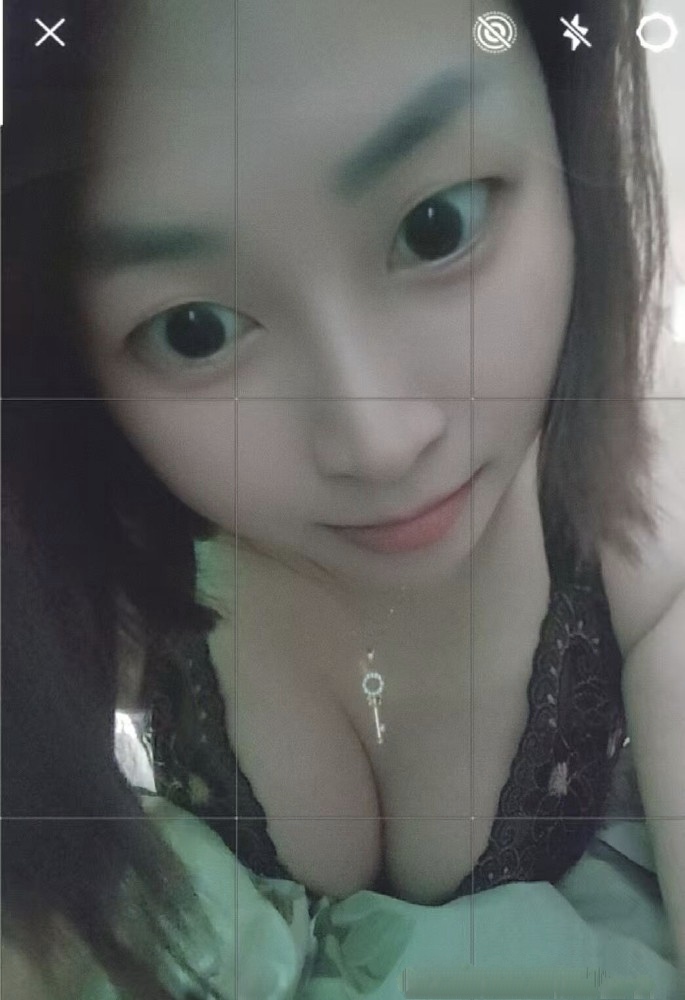Viewport: 685px width, 1000px height.
Task: Open camera settings gear icon
Action: pyautogui.click(x=656, y=33)
